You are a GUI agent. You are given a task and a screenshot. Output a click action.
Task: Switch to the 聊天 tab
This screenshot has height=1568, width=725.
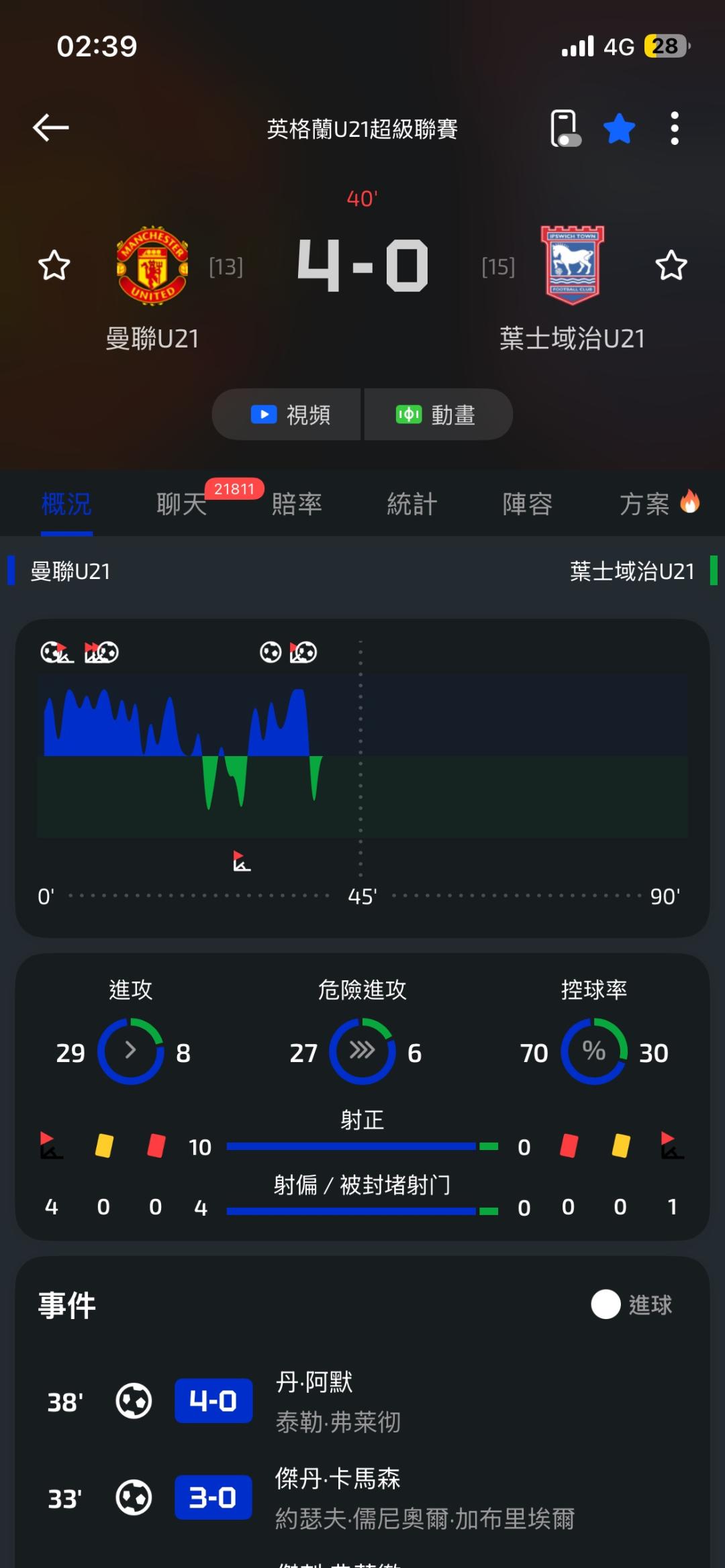[x=181, y=504]
